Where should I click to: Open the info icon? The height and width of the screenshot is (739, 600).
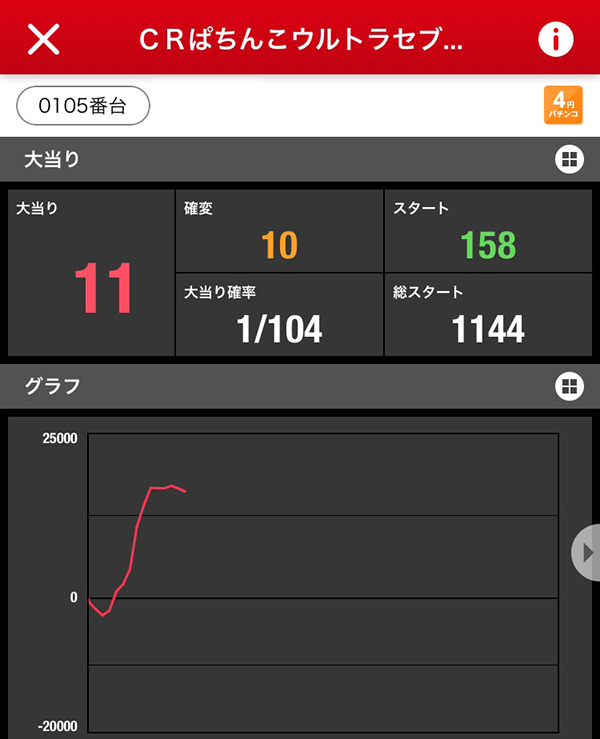(555, 39)
